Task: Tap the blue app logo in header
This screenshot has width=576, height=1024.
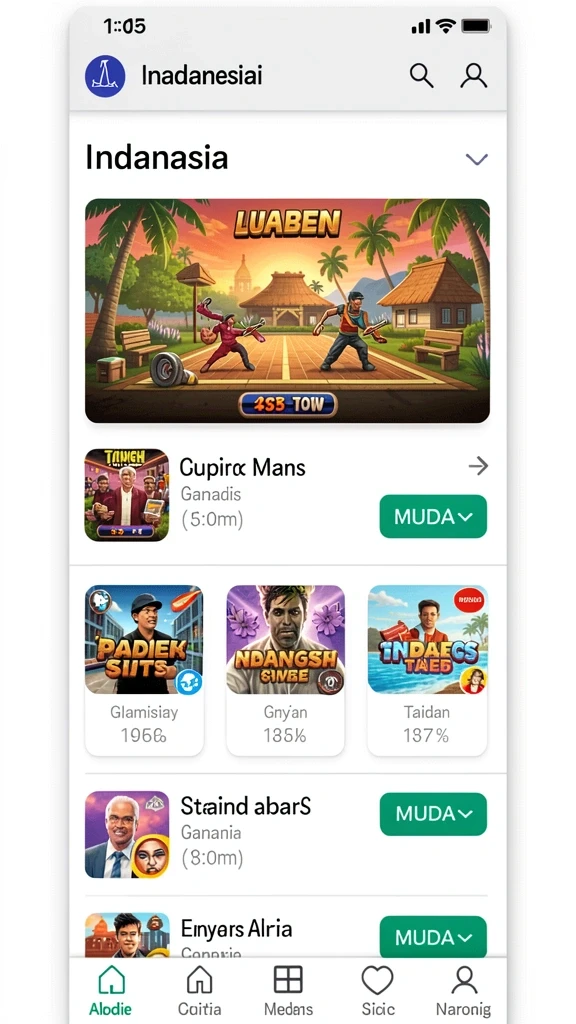Action: point(105,76)
